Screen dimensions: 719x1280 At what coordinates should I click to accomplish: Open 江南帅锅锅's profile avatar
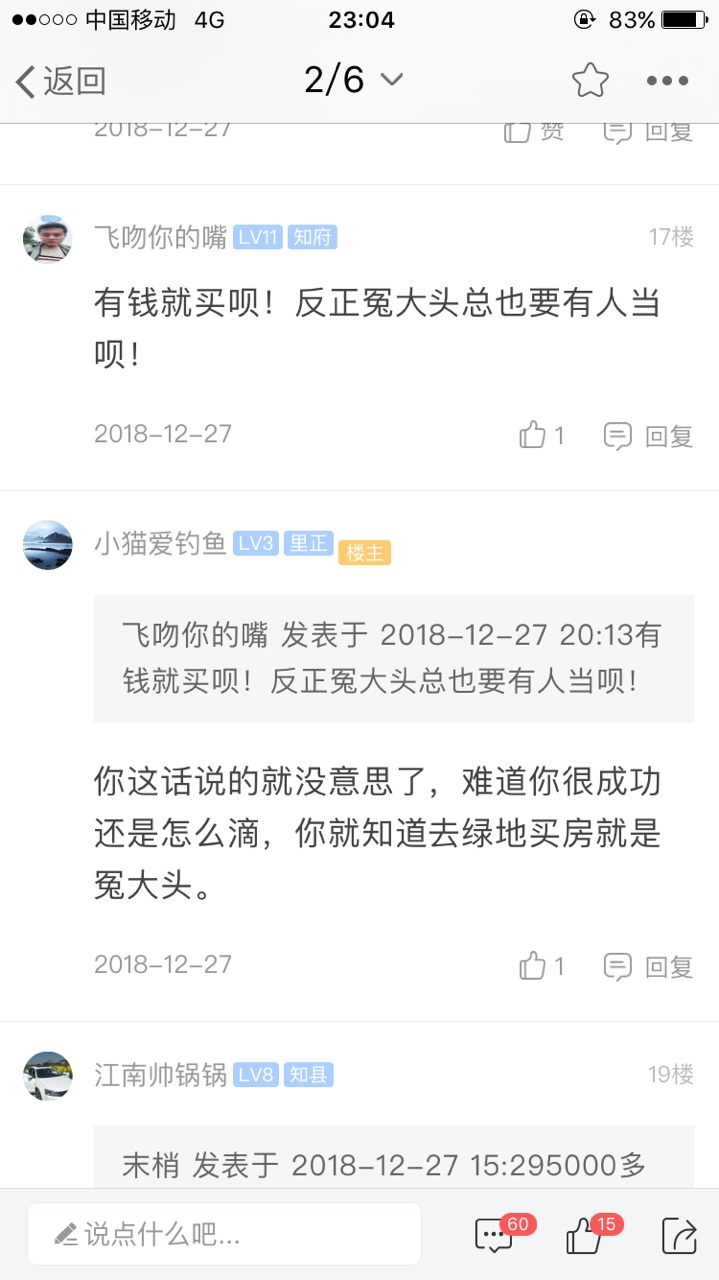48,1076
